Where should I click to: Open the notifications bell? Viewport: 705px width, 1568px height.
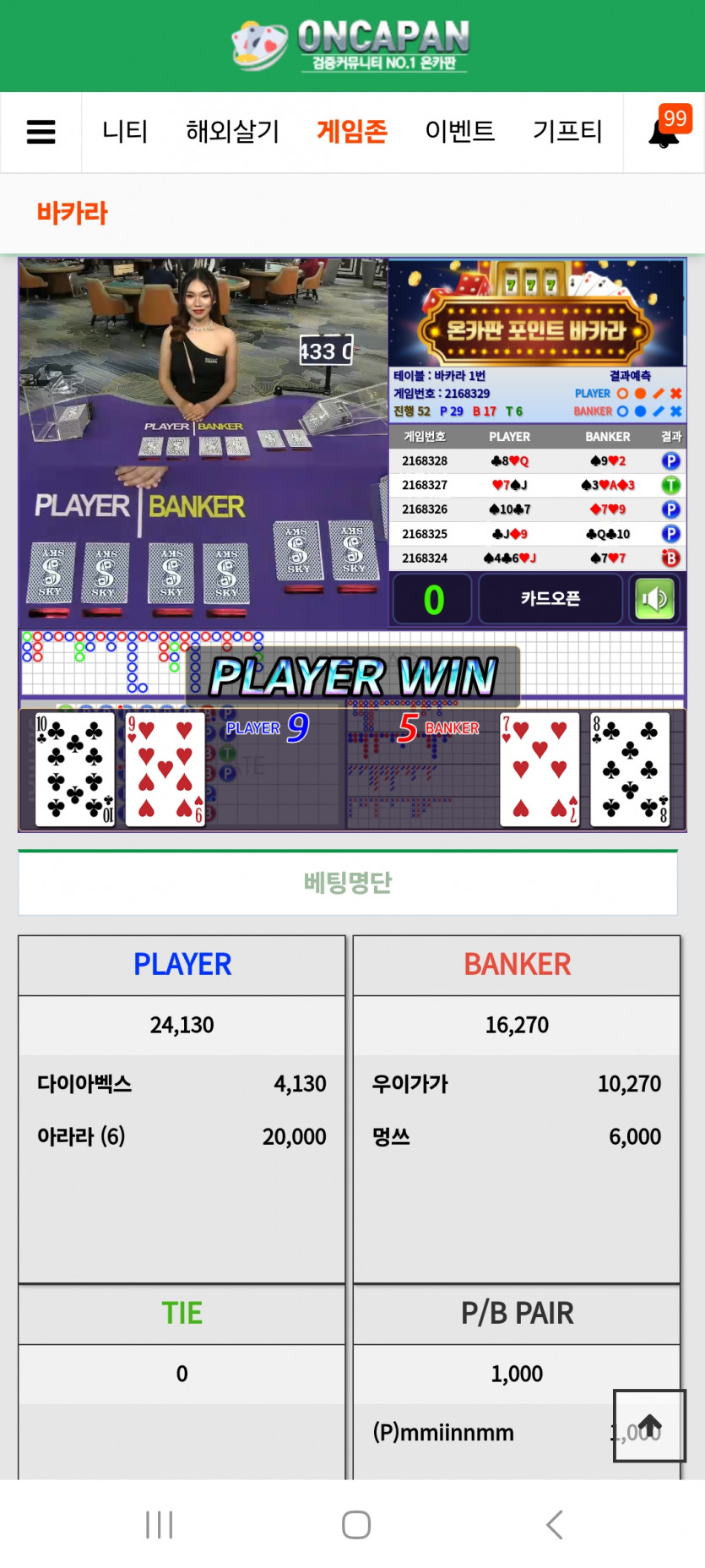tap(664, 133)
